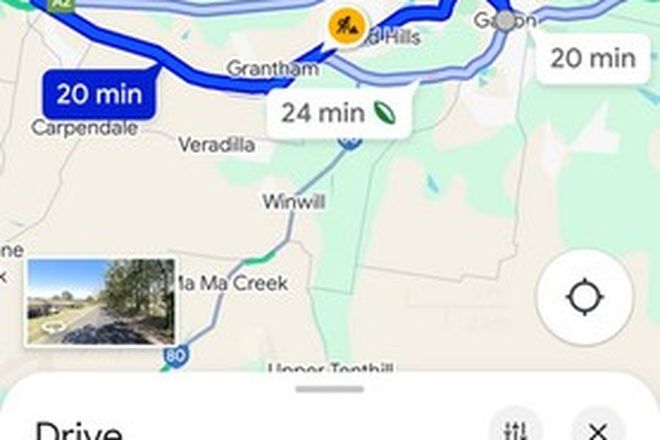
Task: Select the highlighted 20 min route
Action: point(98,96)
